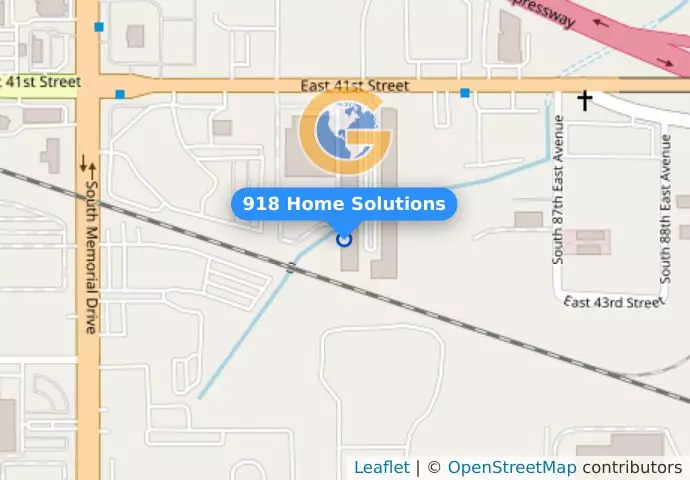Tap the 918 Home Solutions map marker
This screenshot has height=480, width=690.
click(344, 239)
